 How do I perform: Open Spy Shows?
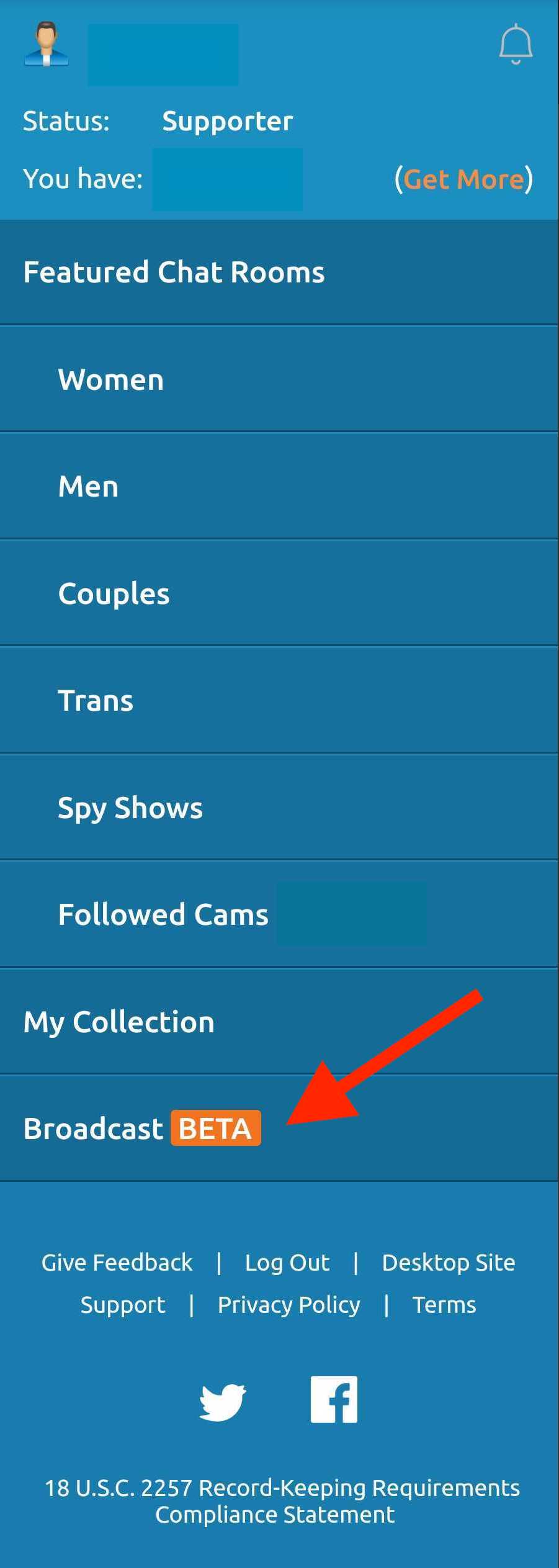point(130,808)
